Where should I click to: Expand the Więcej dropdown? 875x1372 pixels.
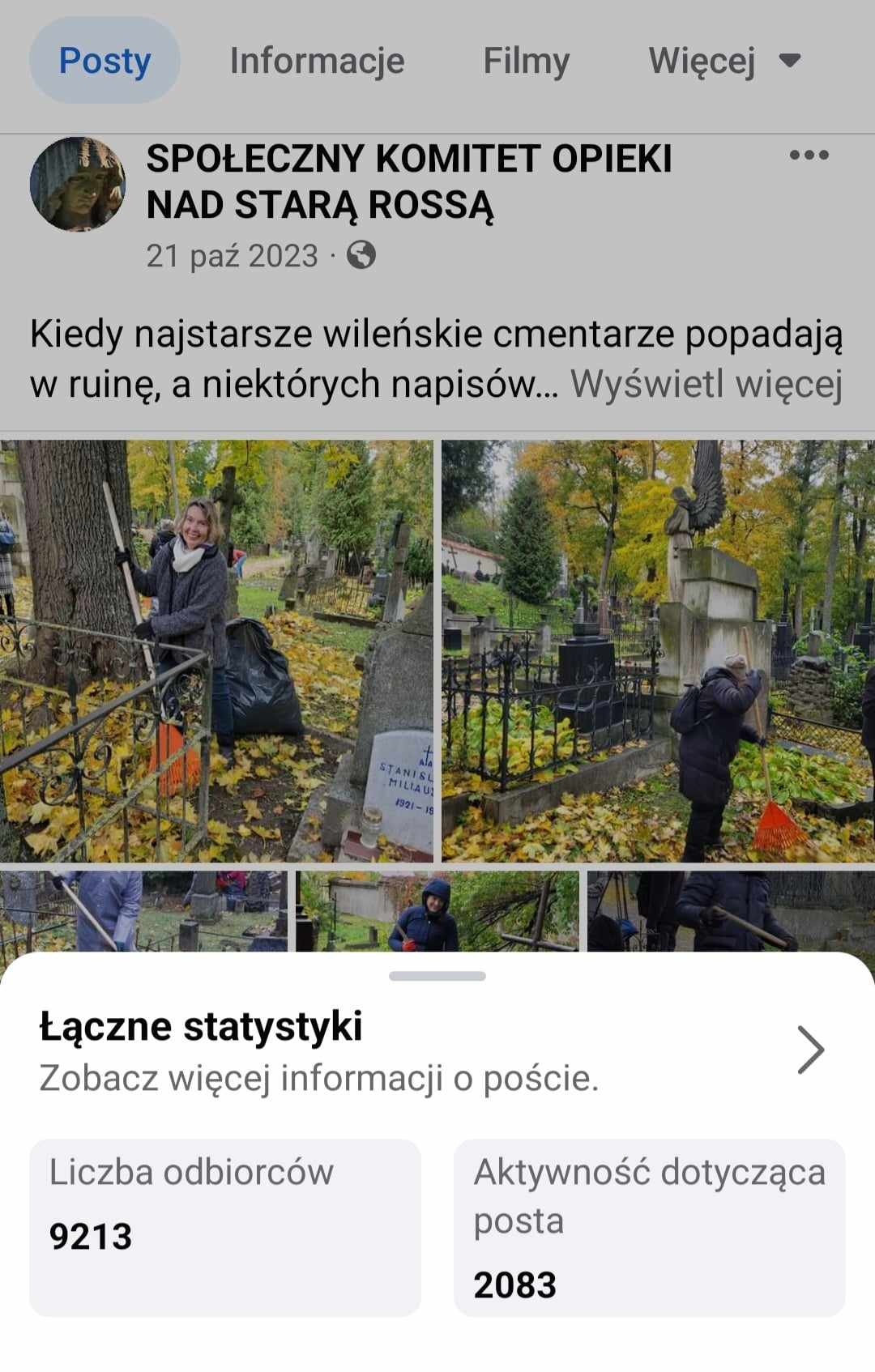coord(724,61)
